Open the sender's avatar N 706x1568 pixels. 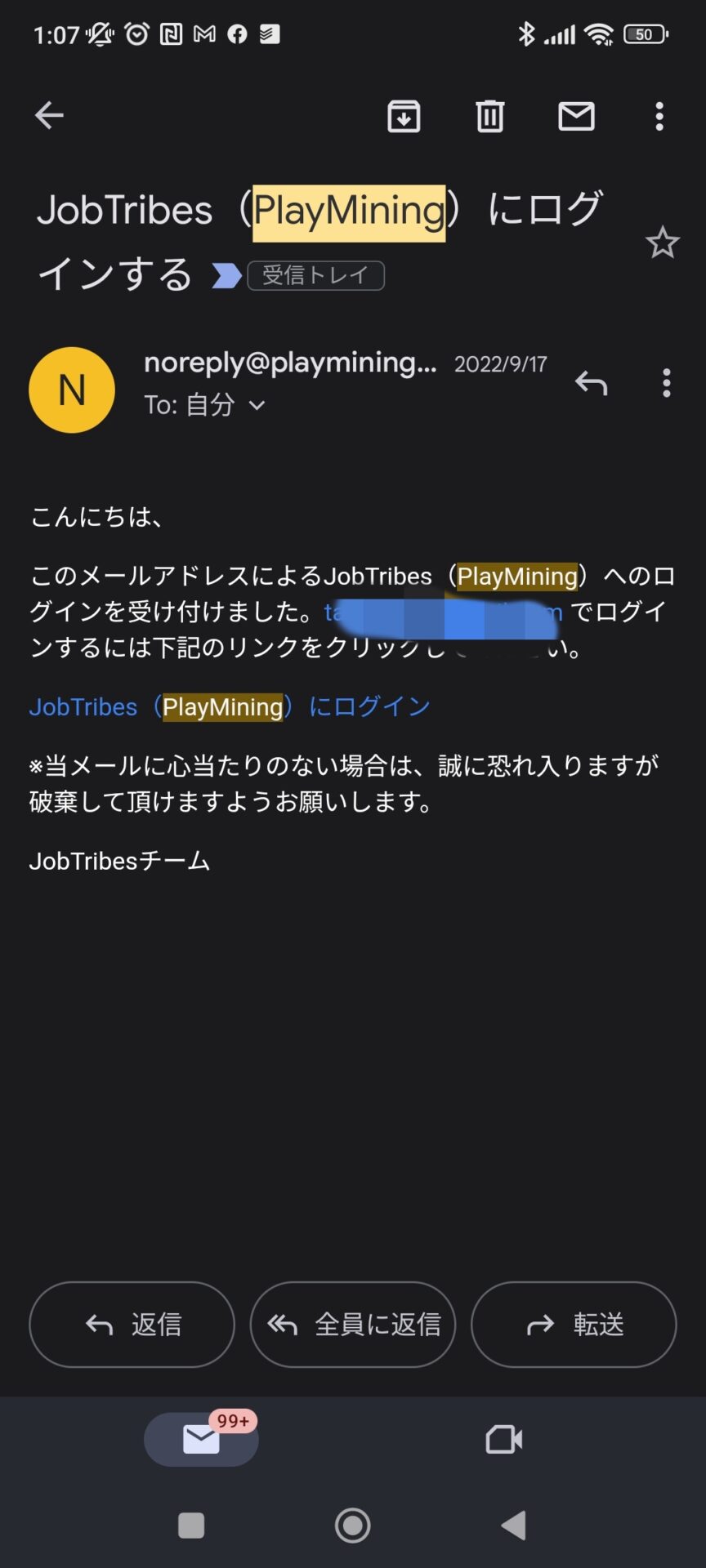pyautogui.click(x=72, y=390)
